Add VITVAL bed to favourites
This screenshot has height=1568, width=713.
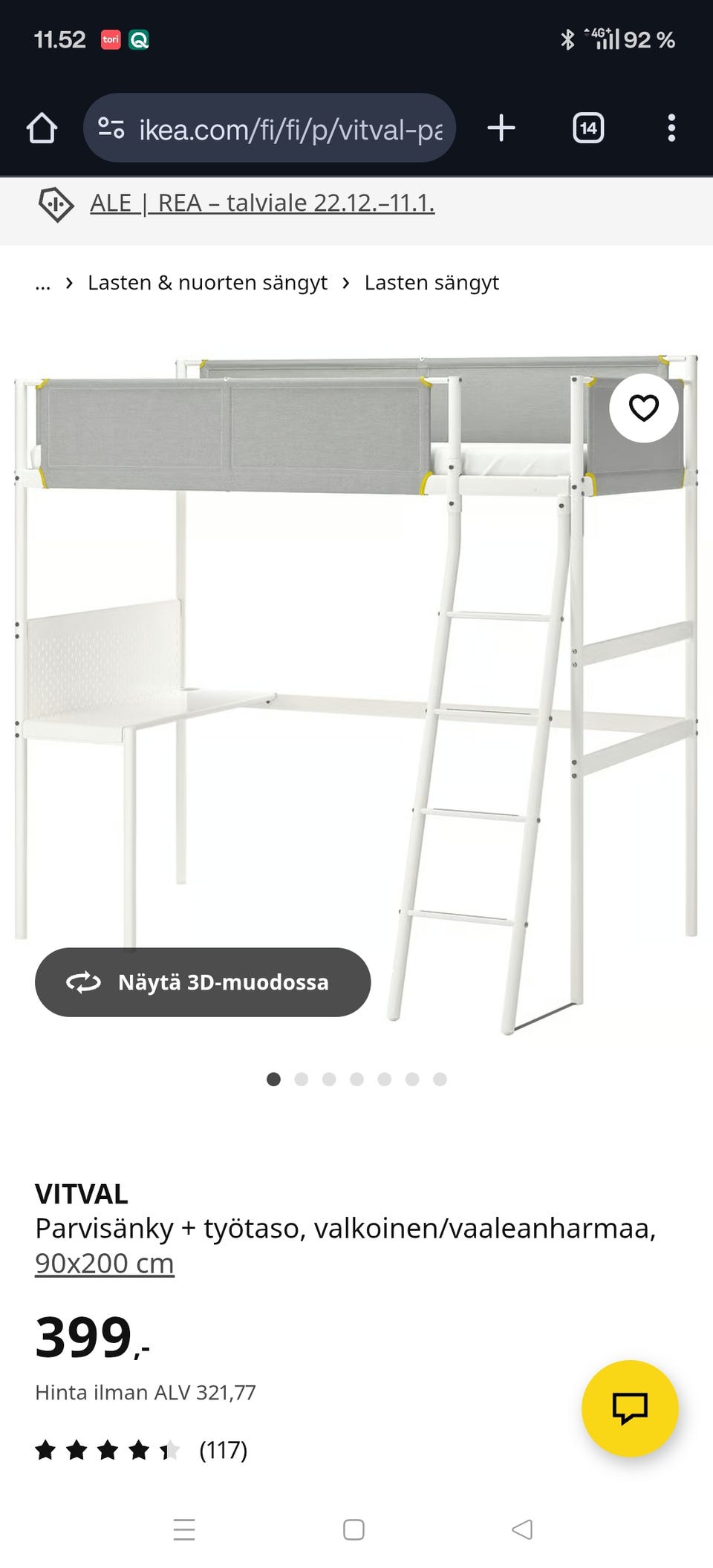coord(643,408)
